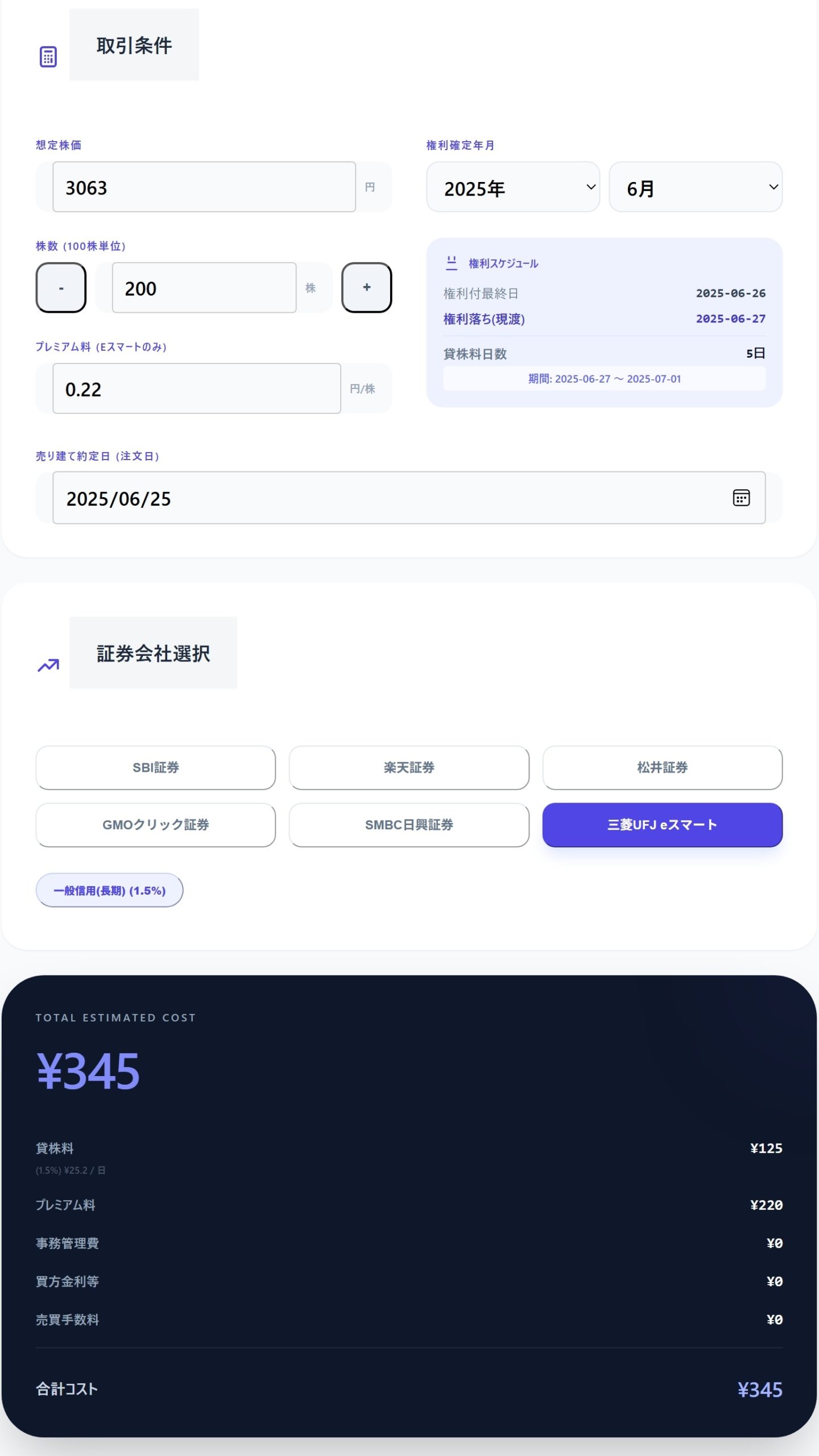The image size is (819, 1456).
Task: Edit the プレミアム料 field
Action: [x=196, y=389]
